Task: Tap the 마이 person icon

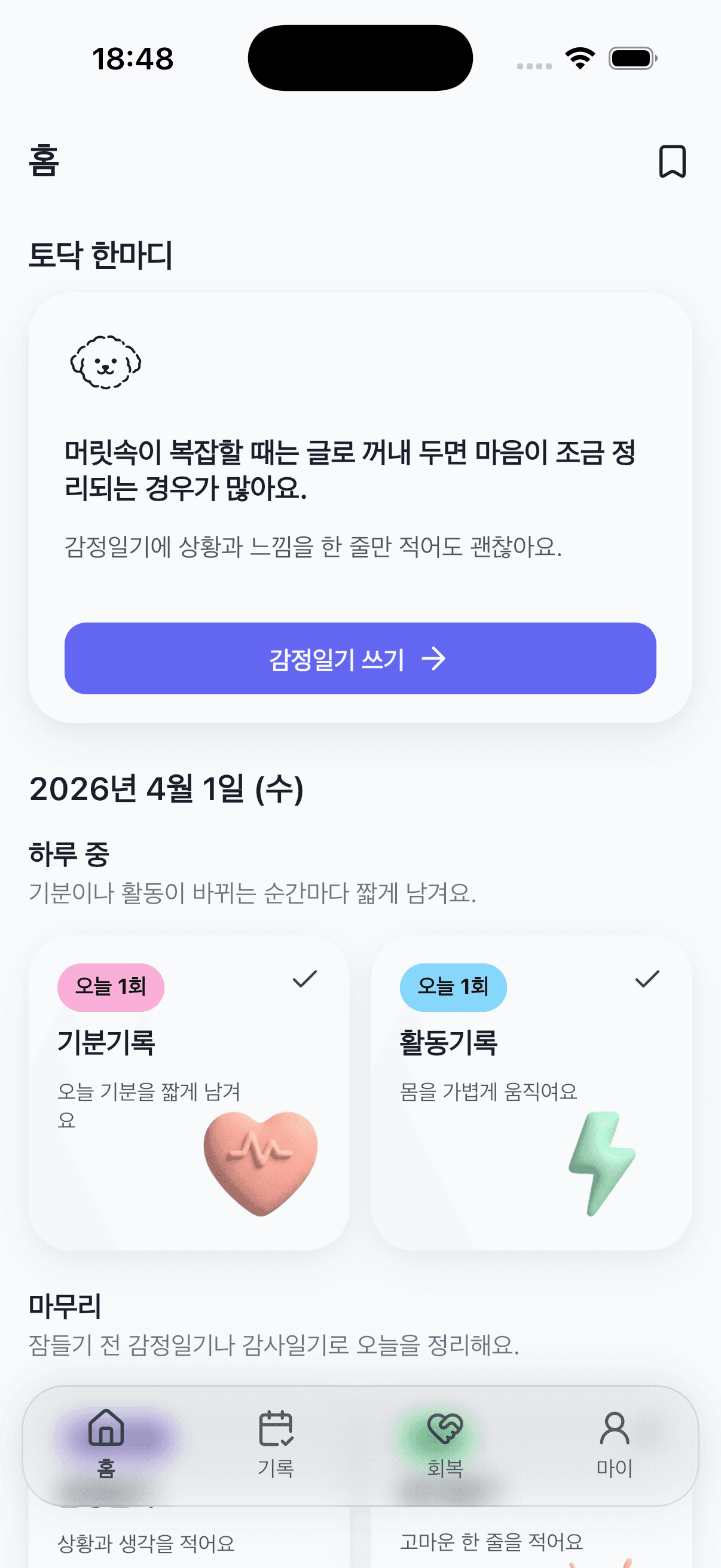Action: coord(614,1430)
